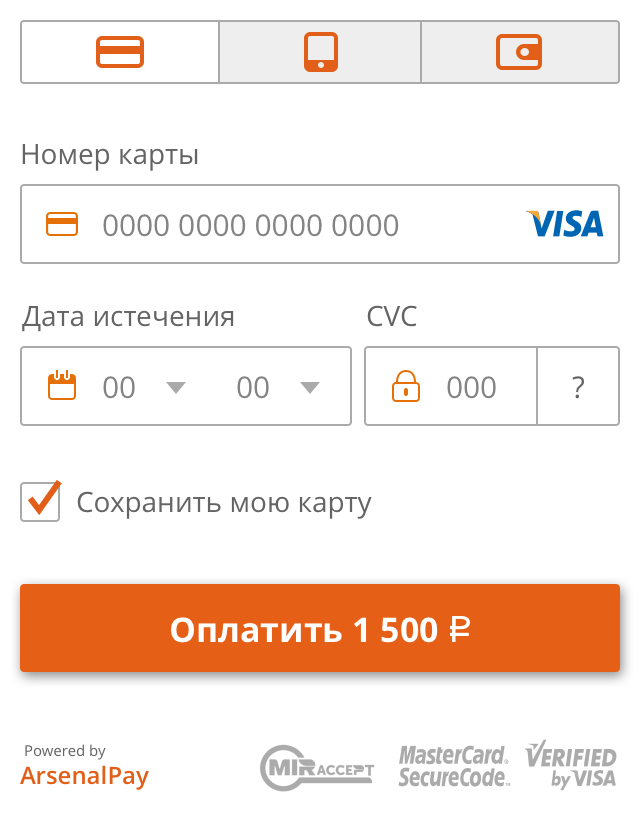Switch to the bank card payment tab
This screenshot has width=640, height=814.
pos(120,51)
